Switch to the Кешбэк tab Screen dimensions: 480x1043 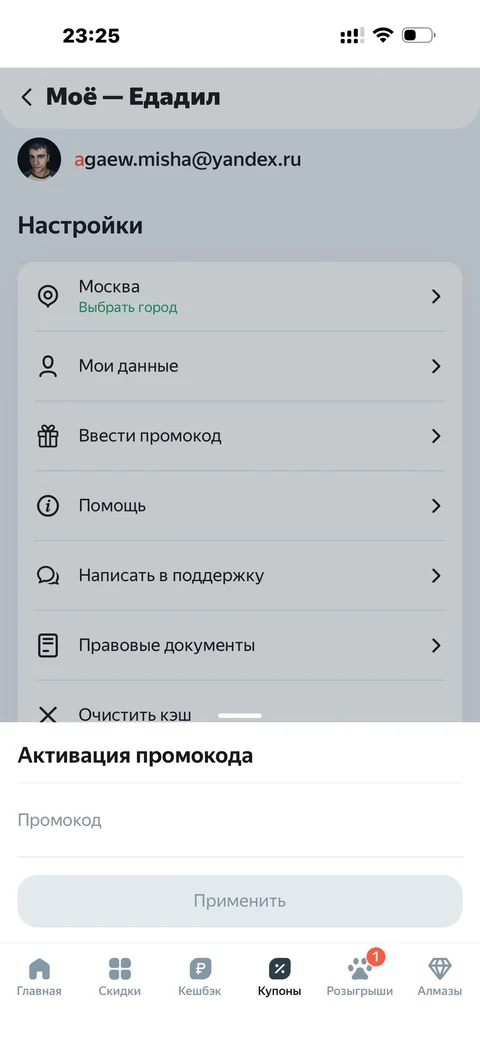point(199,976)
